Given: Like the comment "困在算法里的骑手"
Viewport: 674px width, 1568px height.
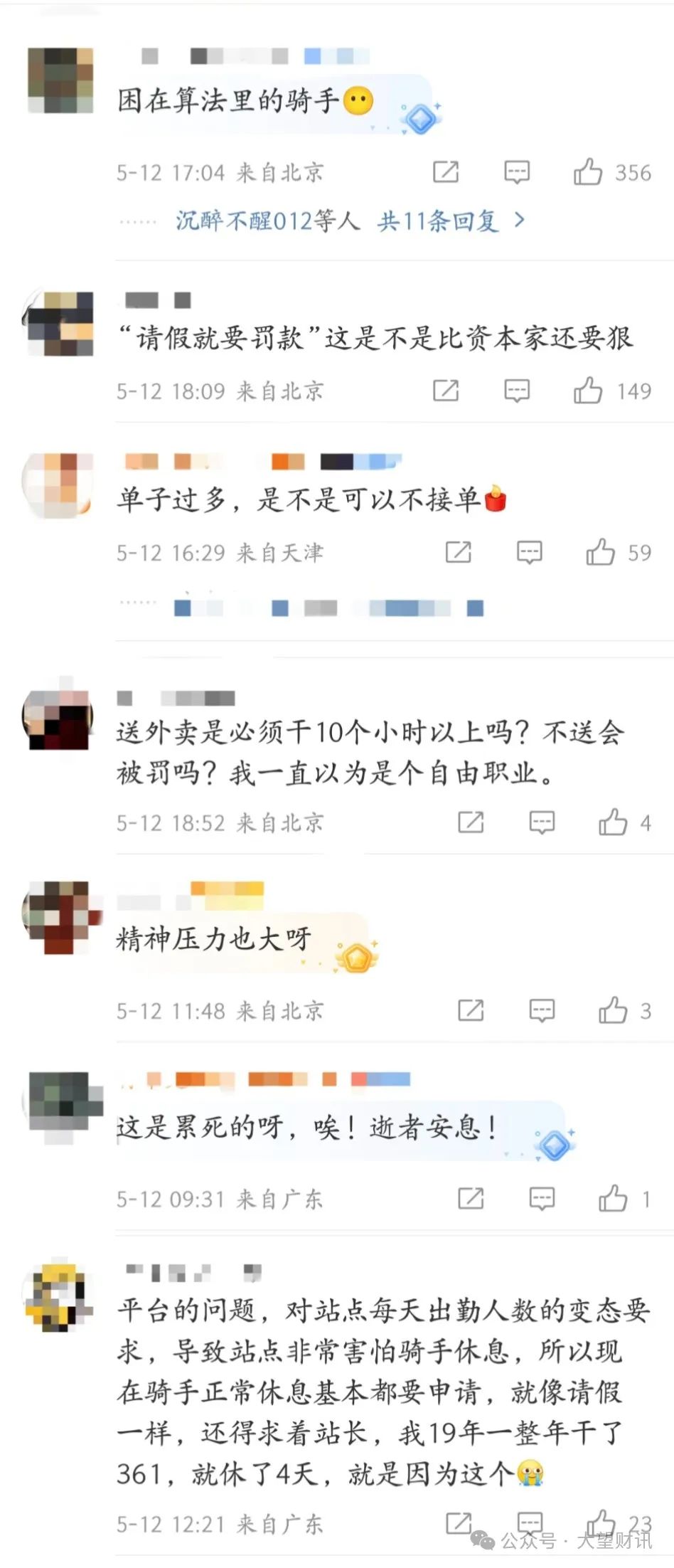Looking at the screenshot, I should pos(588,172).
